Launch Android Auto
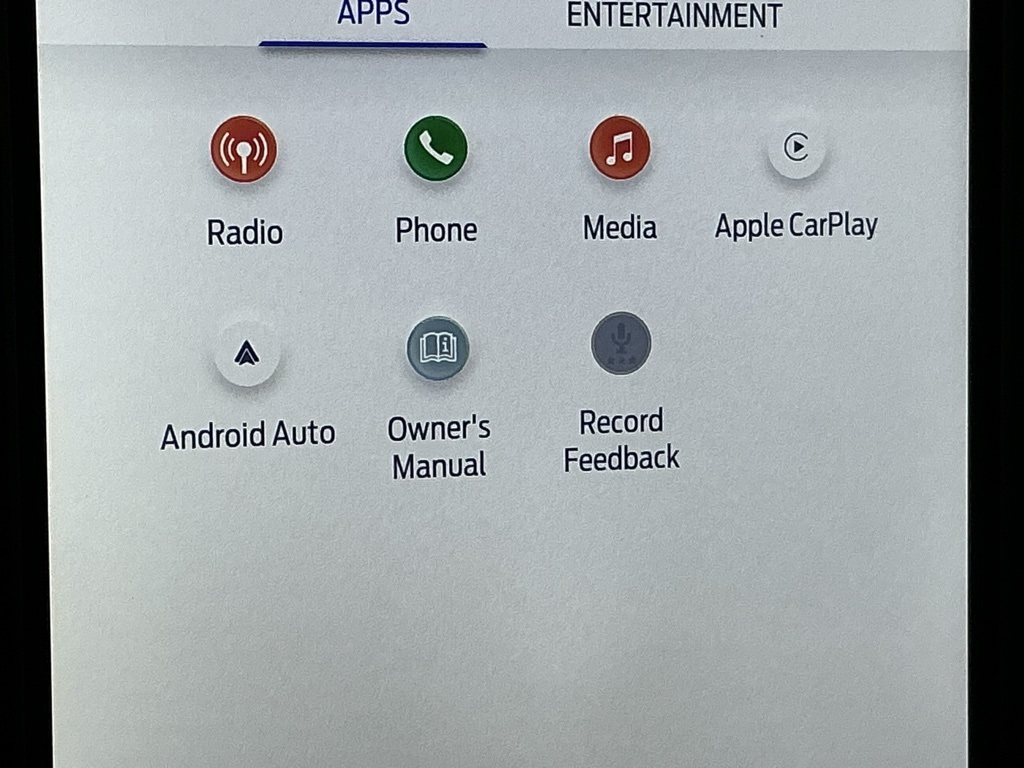Viewport: 1024px width, 768px height. tap(247, 353)
